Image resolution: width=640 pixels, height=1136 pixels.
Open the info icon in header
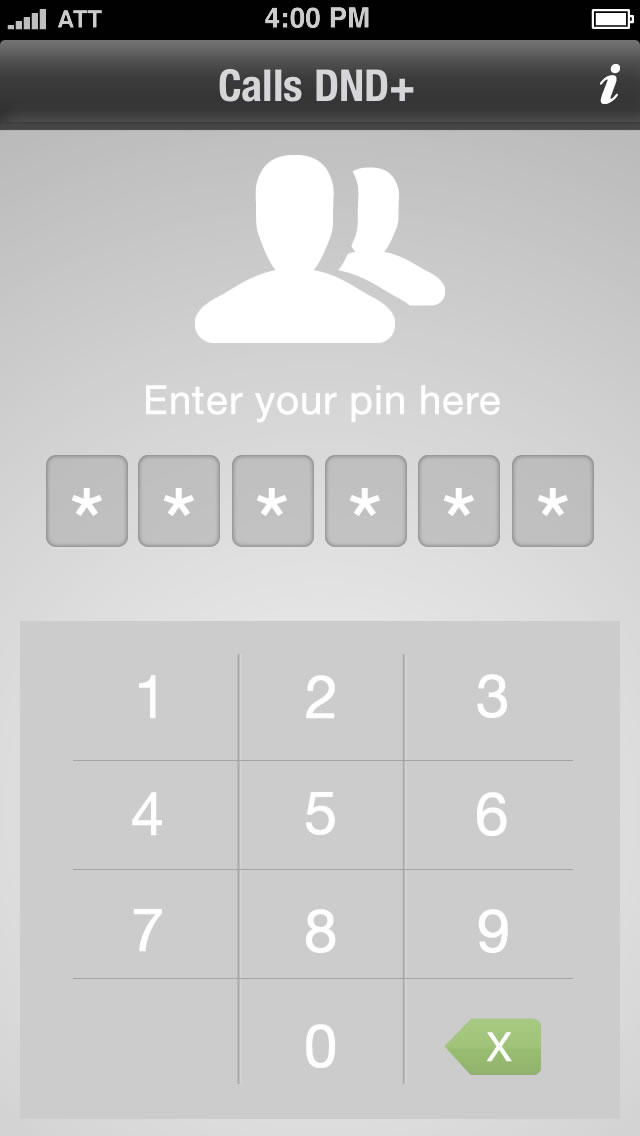click(610, 85)
